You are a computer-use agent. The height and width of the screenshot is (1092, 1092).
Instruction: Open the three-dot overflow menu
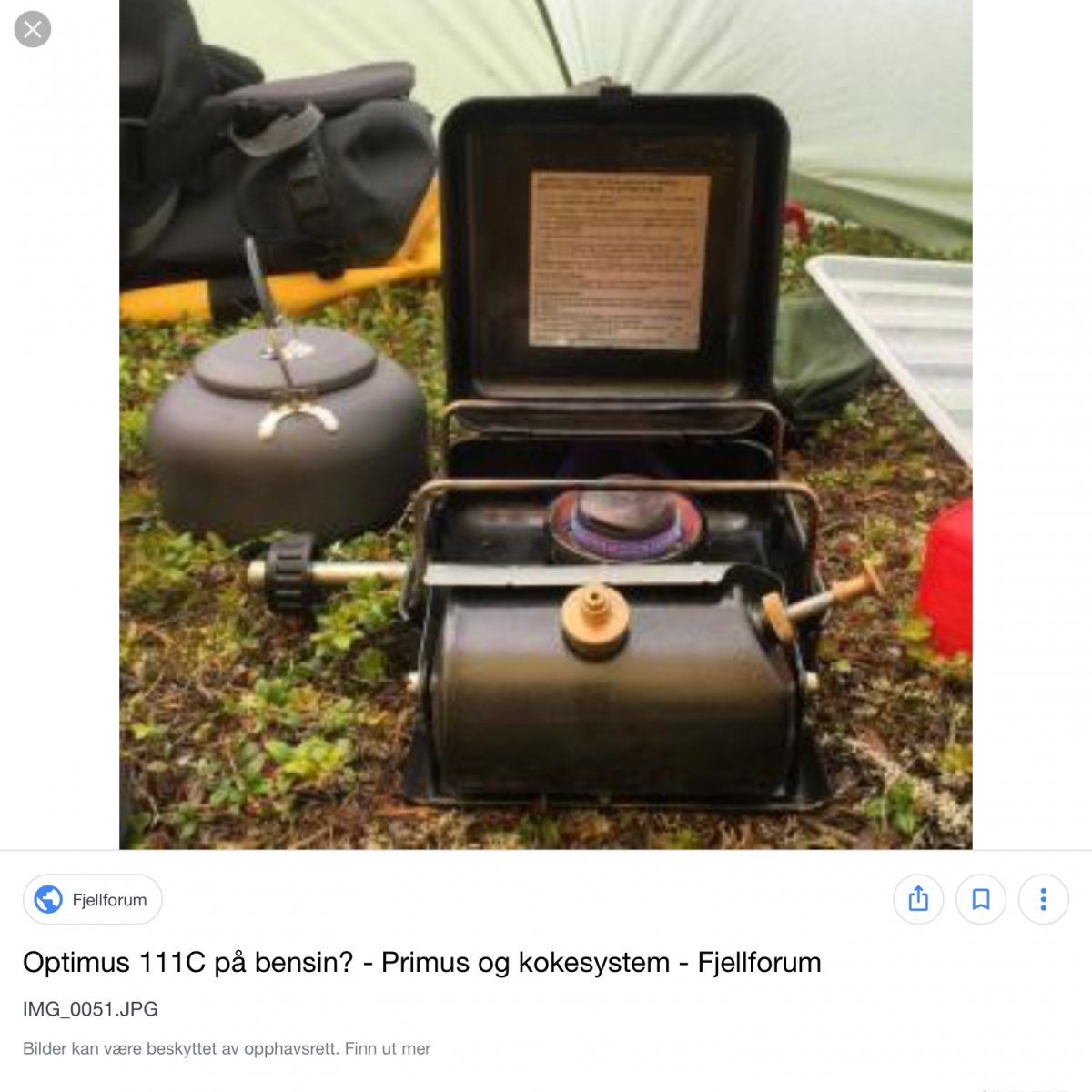pos(1043,900)
